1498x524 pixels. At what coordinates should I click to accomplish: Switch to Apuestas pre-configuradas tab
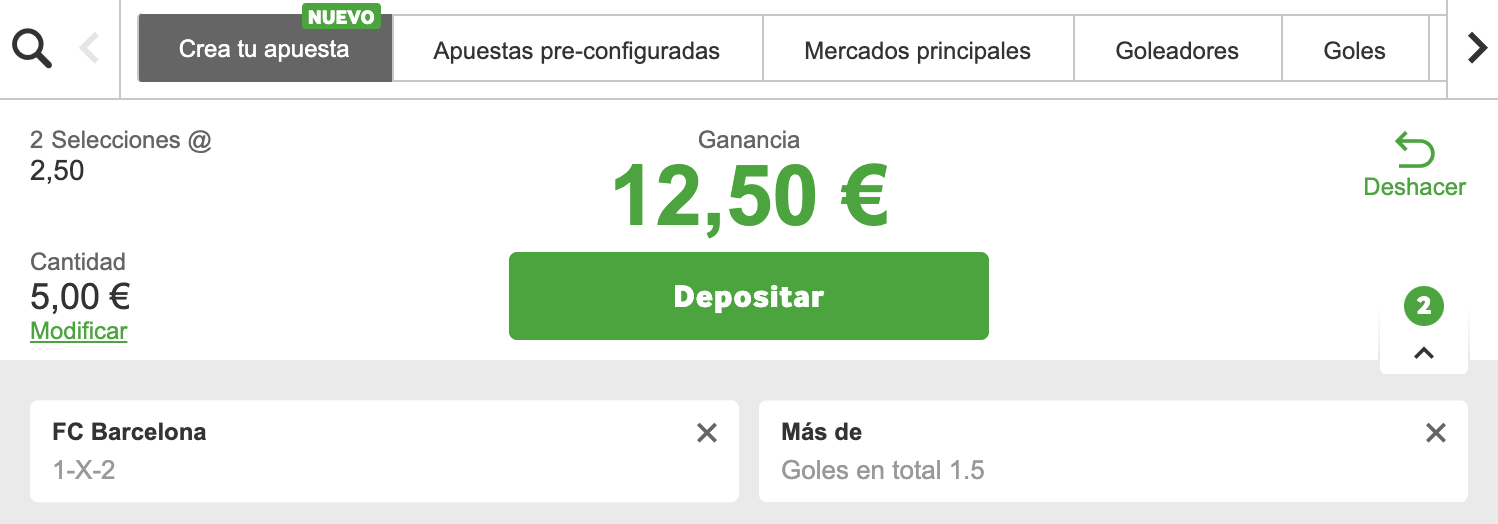[x=576, y=51]
